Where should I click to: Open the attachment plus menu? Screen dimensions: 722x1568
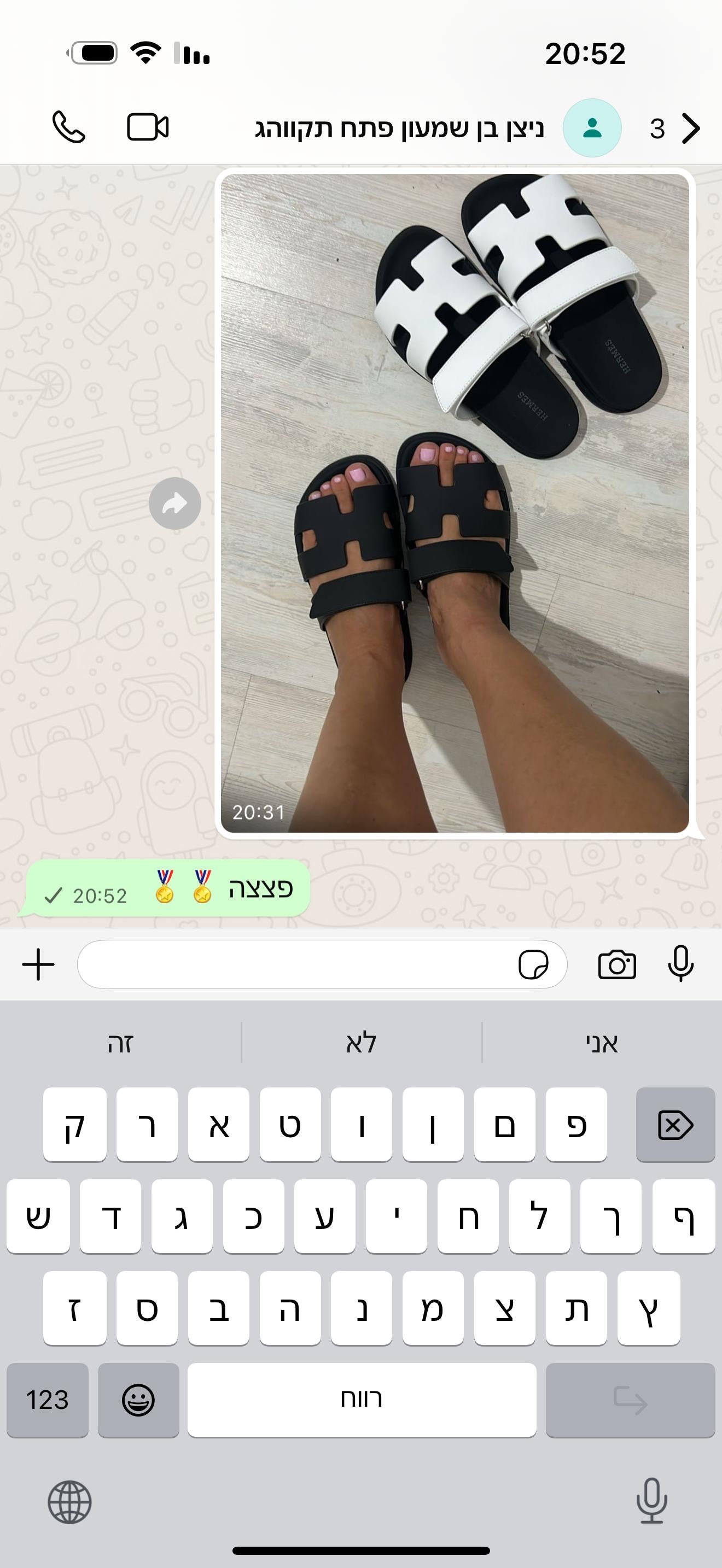coord(38,965)
